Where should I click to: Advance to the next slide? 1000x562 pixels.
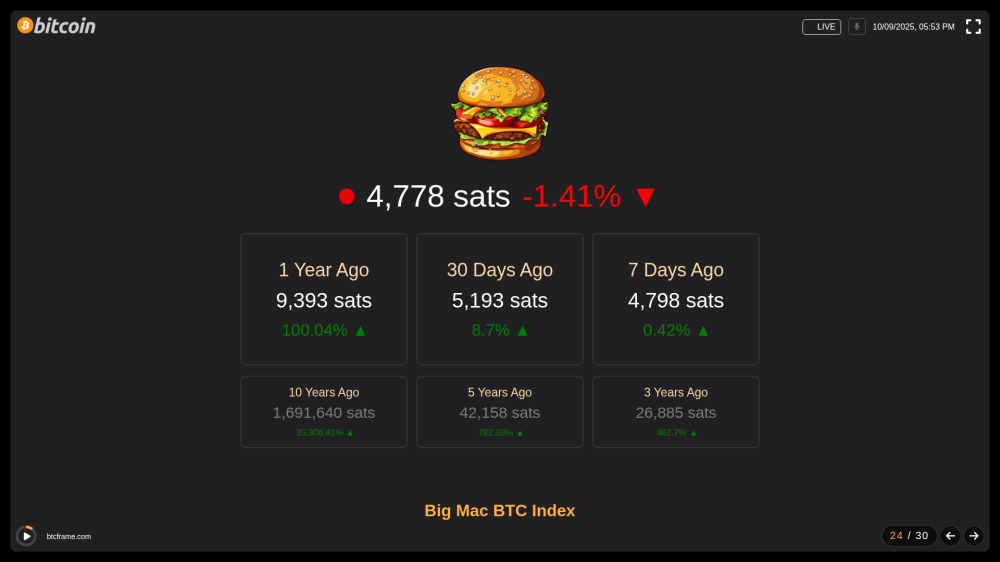(974, 536)
